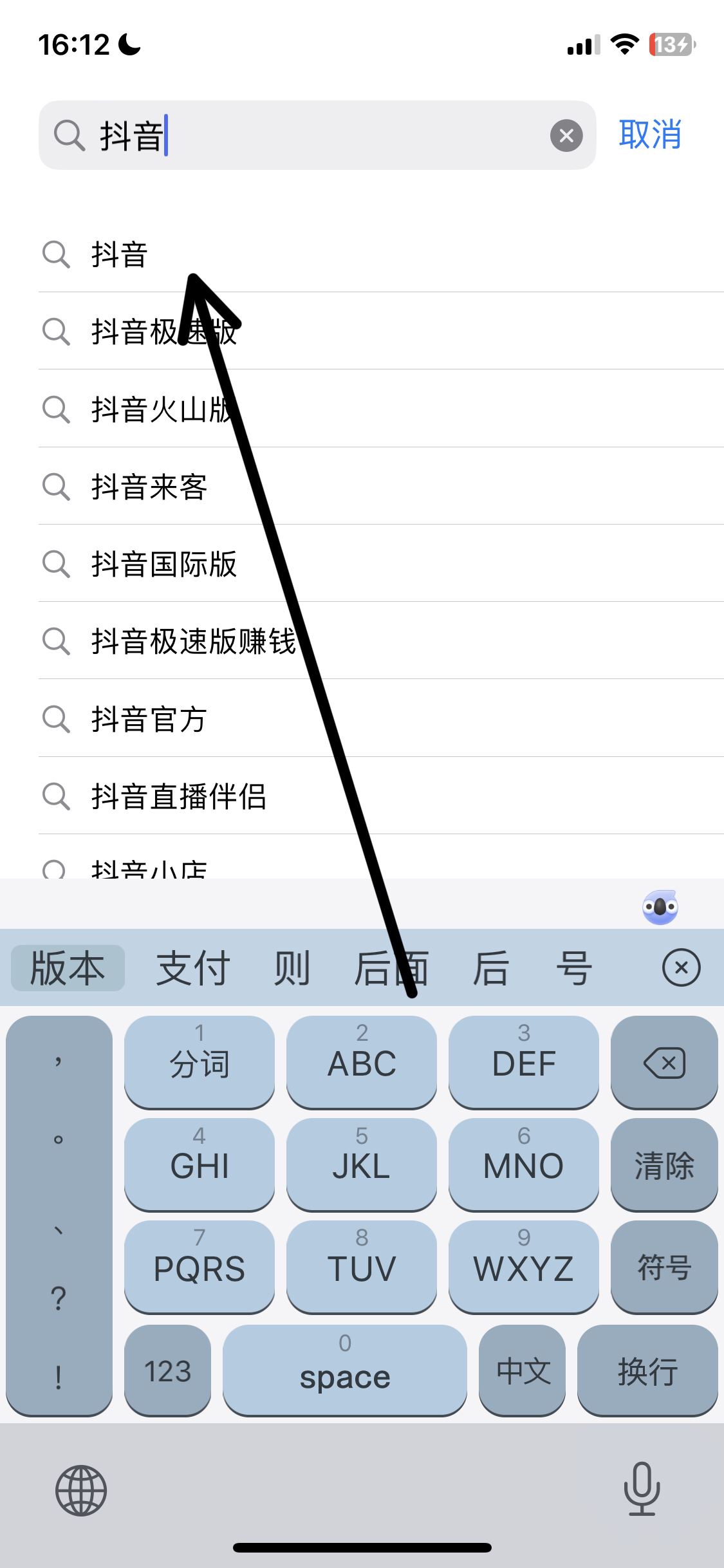724x1568 pixels.
Task: Switch to the 123 numeric keyboard
Action: click(x=167, y=1372)
